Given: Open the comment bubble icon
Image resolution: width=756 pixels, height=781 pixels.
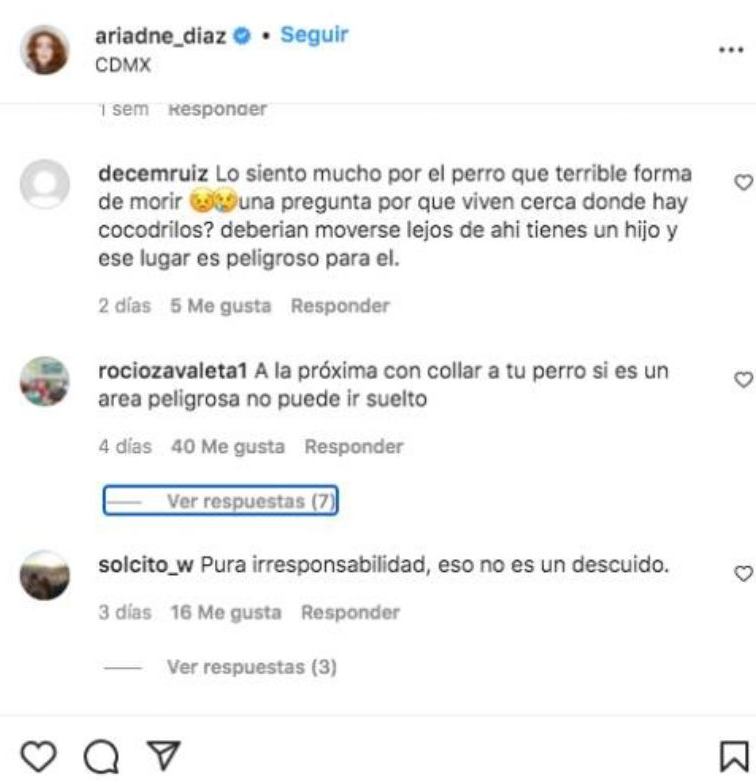Looking at the screenshot, I should coord(99,757).
